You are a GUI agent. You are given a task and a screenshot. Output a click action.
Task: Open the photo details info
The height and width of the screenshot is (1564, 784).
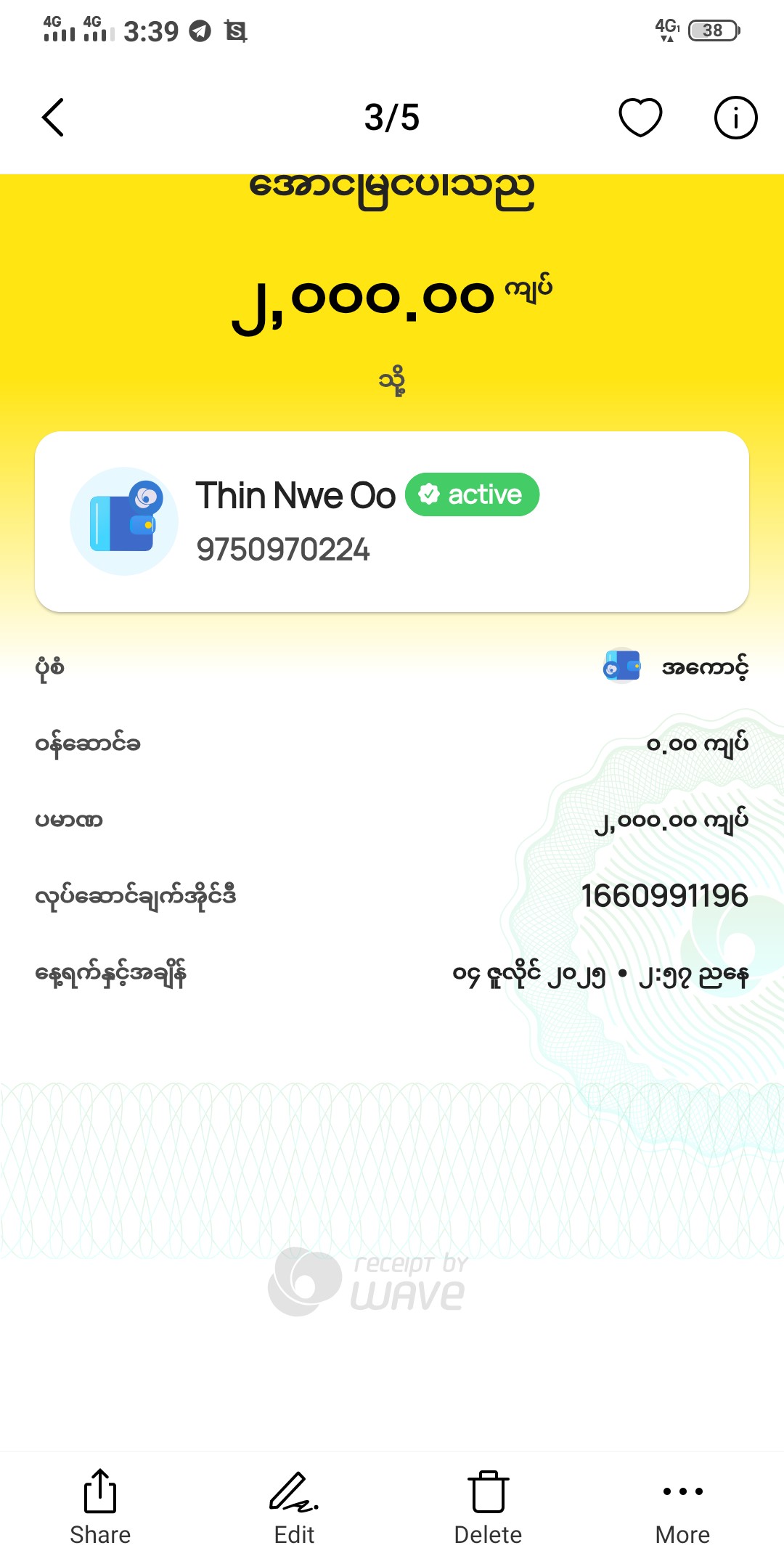pos(735,118)
